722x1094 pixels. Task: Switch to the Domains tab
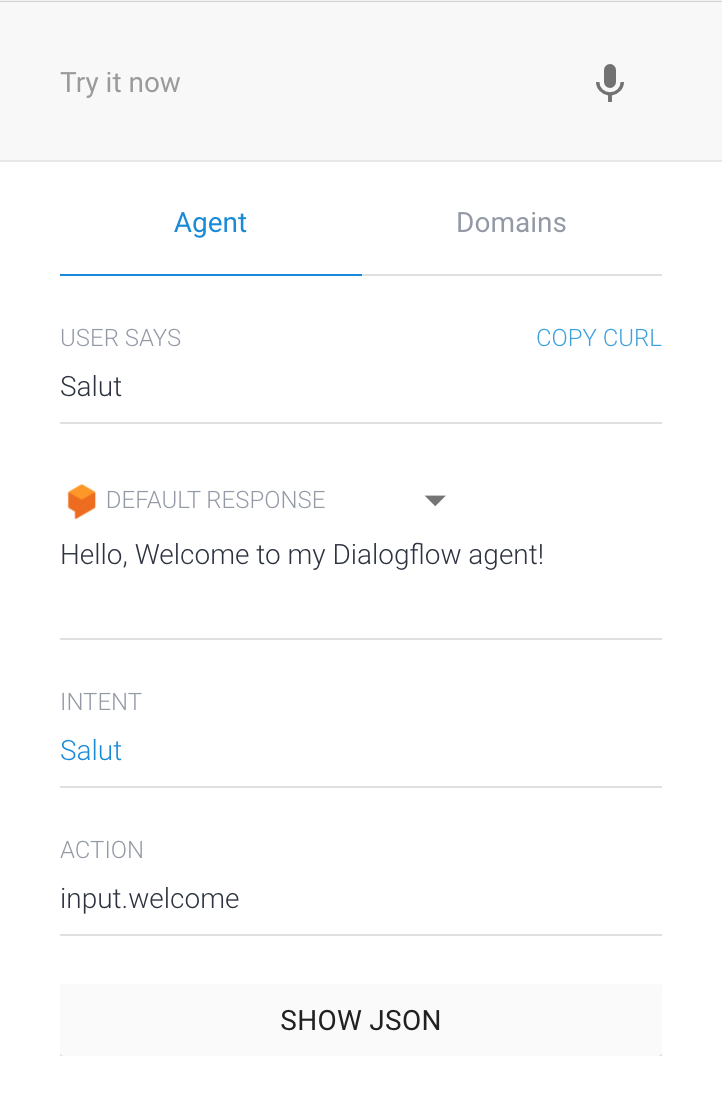coord(511,222)
